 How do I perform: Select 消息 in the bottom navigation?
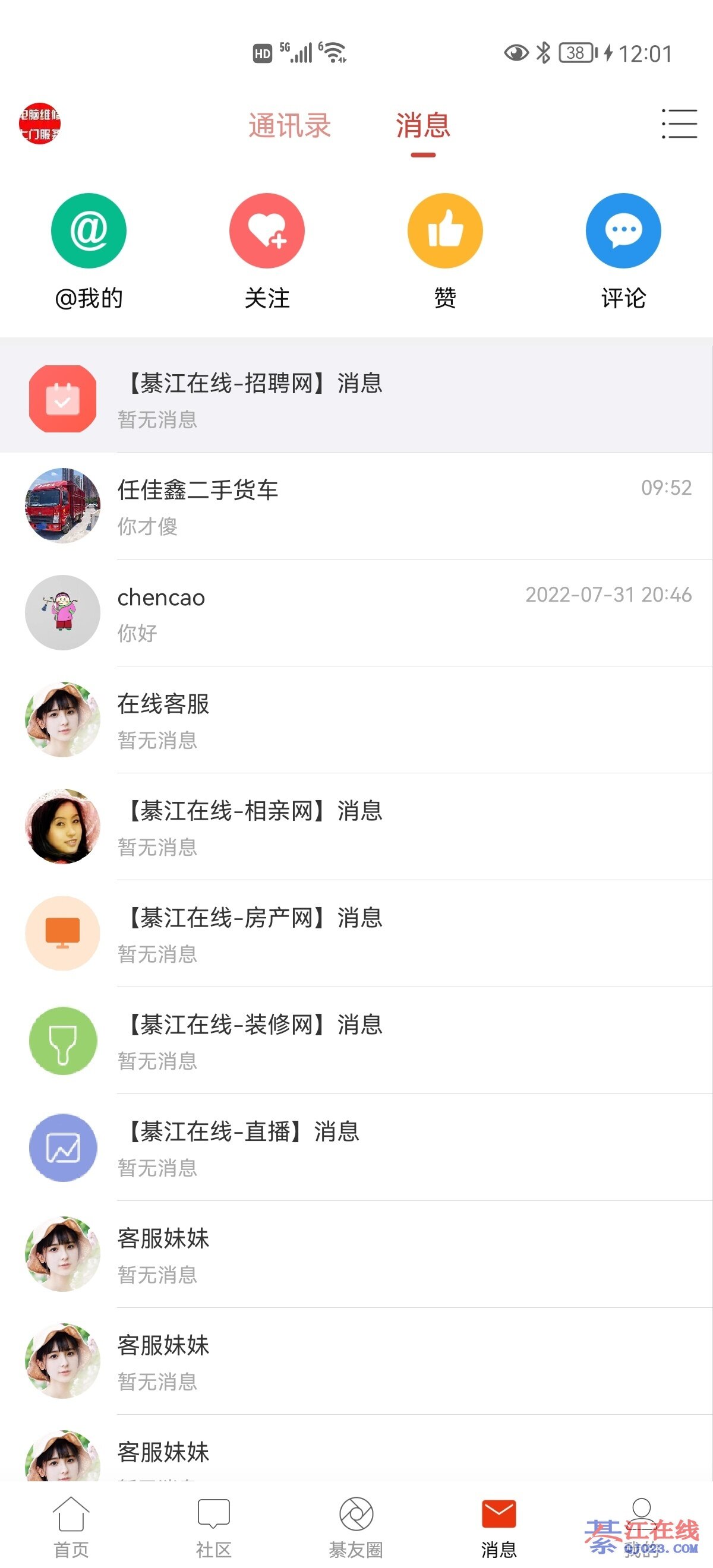point(499,1526)
